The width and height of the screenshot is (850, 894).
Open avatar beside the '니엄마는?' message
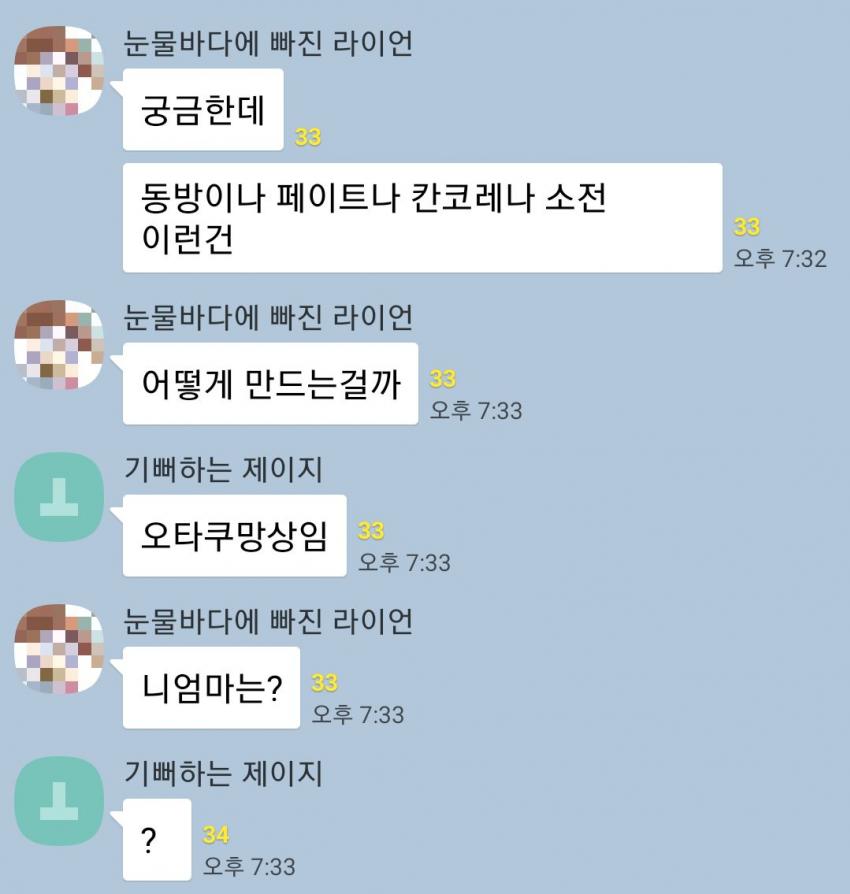59,649
